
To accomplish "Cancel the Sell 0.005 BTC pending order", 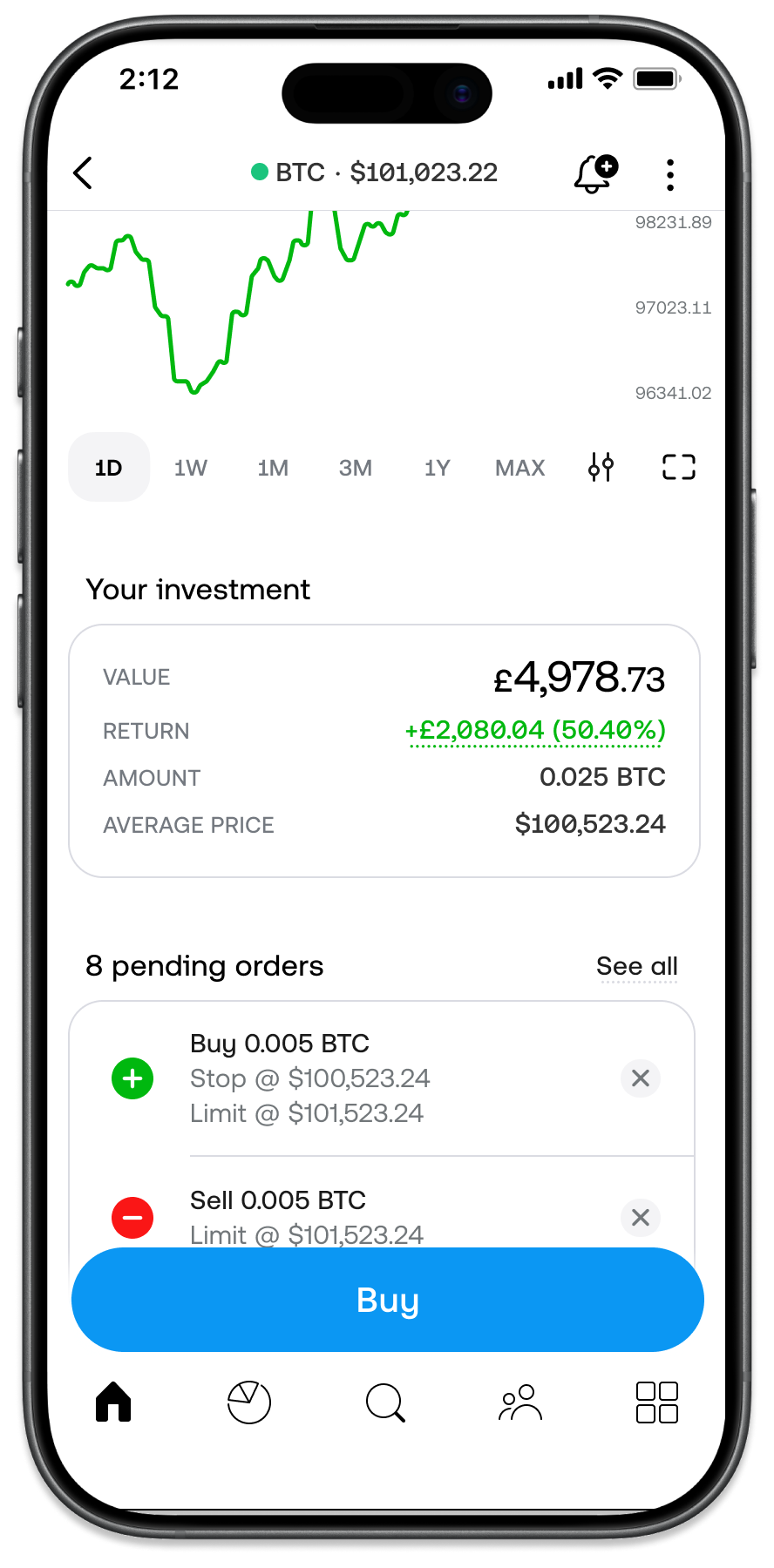I will point(641,1218).
